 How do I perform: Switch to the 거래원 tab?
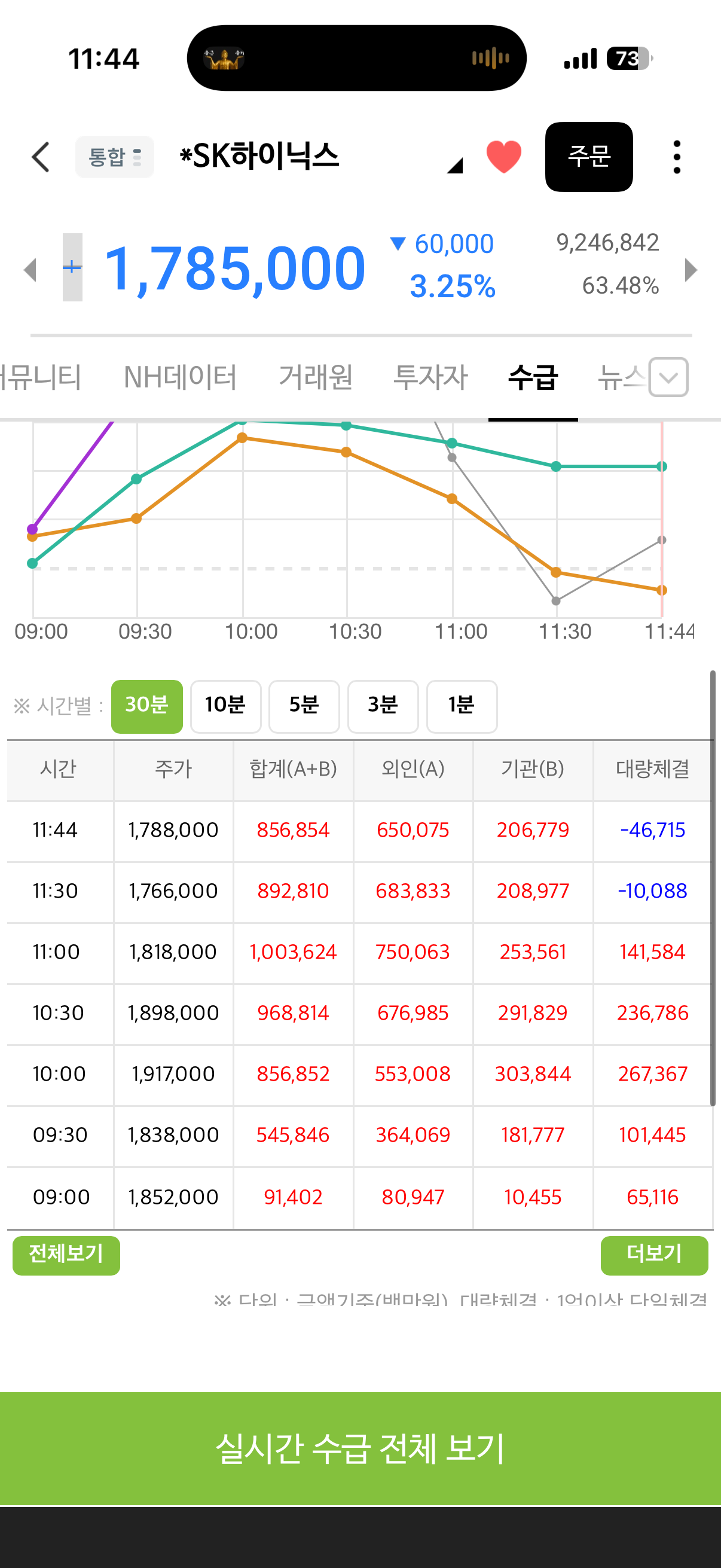(316, 377)
